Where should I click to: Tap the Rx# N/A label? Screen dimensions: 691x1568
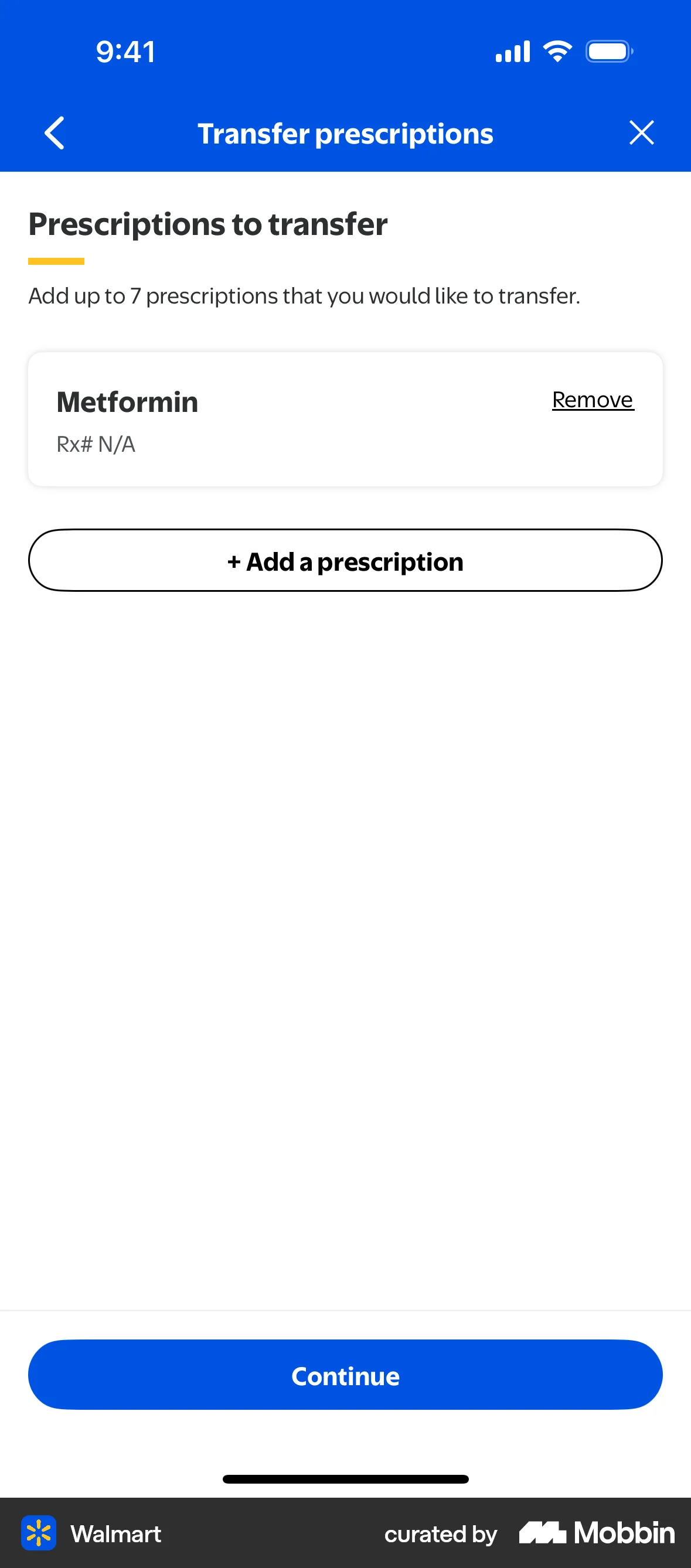click(x=96, y=444)
